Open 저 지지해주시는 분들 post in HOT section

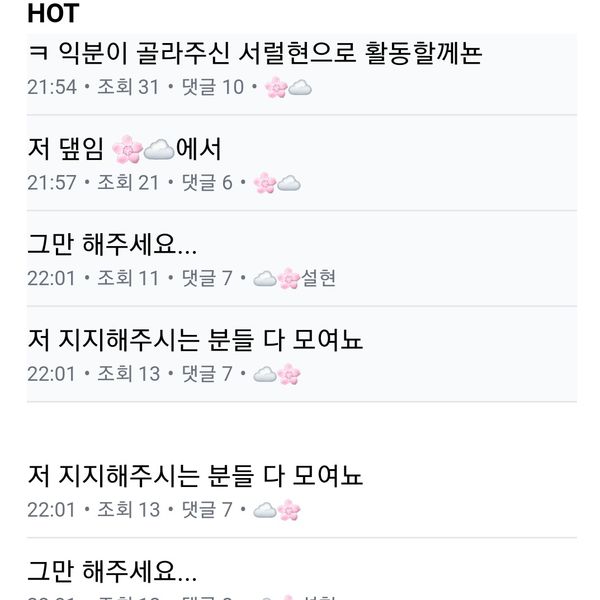pos(196,341)
